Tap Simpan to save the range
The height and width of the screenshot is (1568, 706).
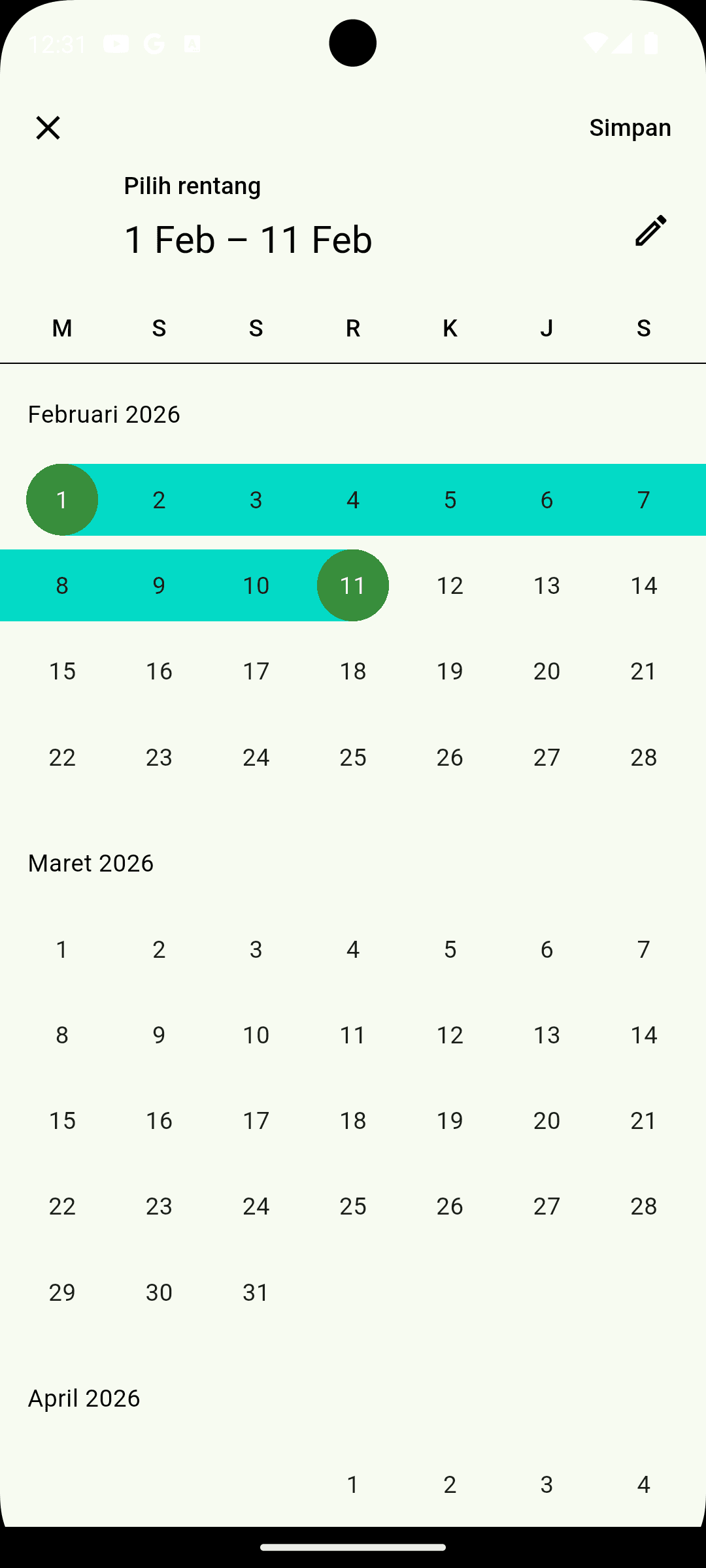[630, 127]
